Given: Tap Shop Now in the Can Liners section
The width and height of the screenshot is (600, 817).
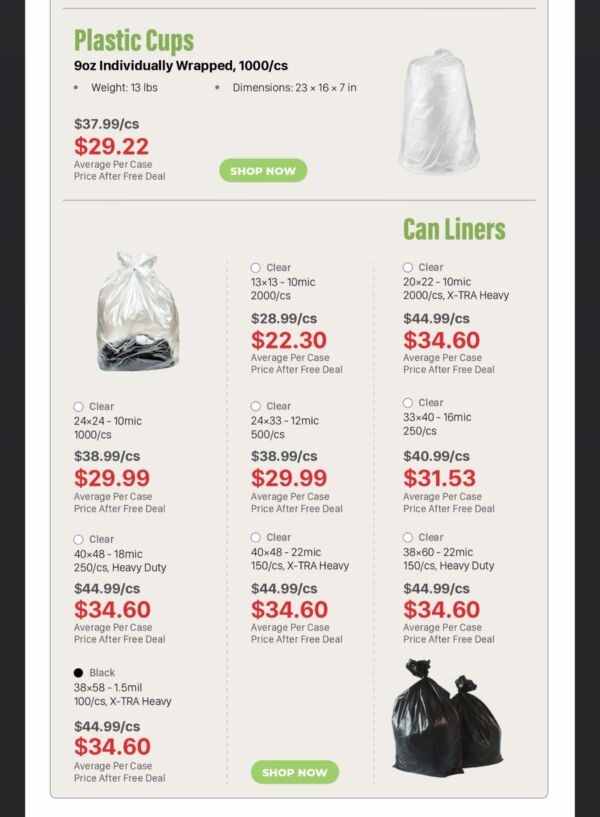Looking at the screenshot, I should 295,772.
